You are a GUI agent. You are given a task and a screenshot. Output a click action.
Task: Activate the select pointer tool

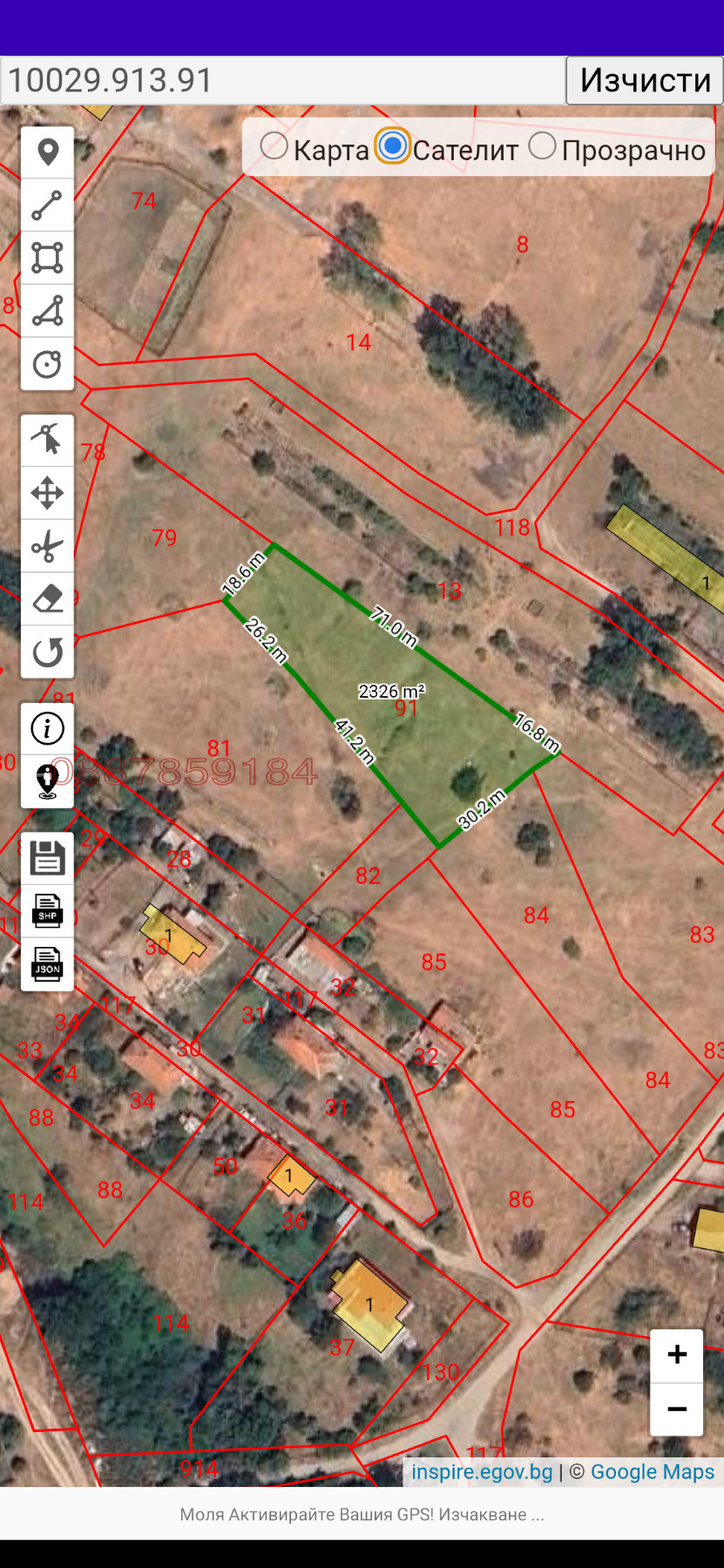tap(47, 440)
